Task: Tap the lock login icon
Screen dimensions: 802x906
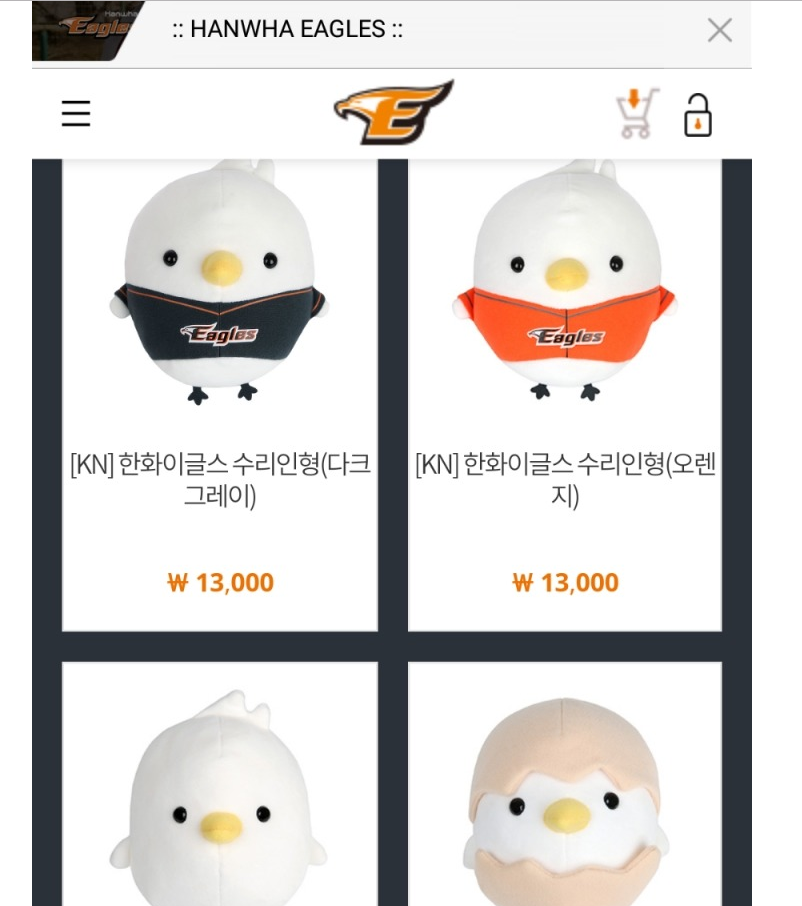Action: tap(698, 115)
